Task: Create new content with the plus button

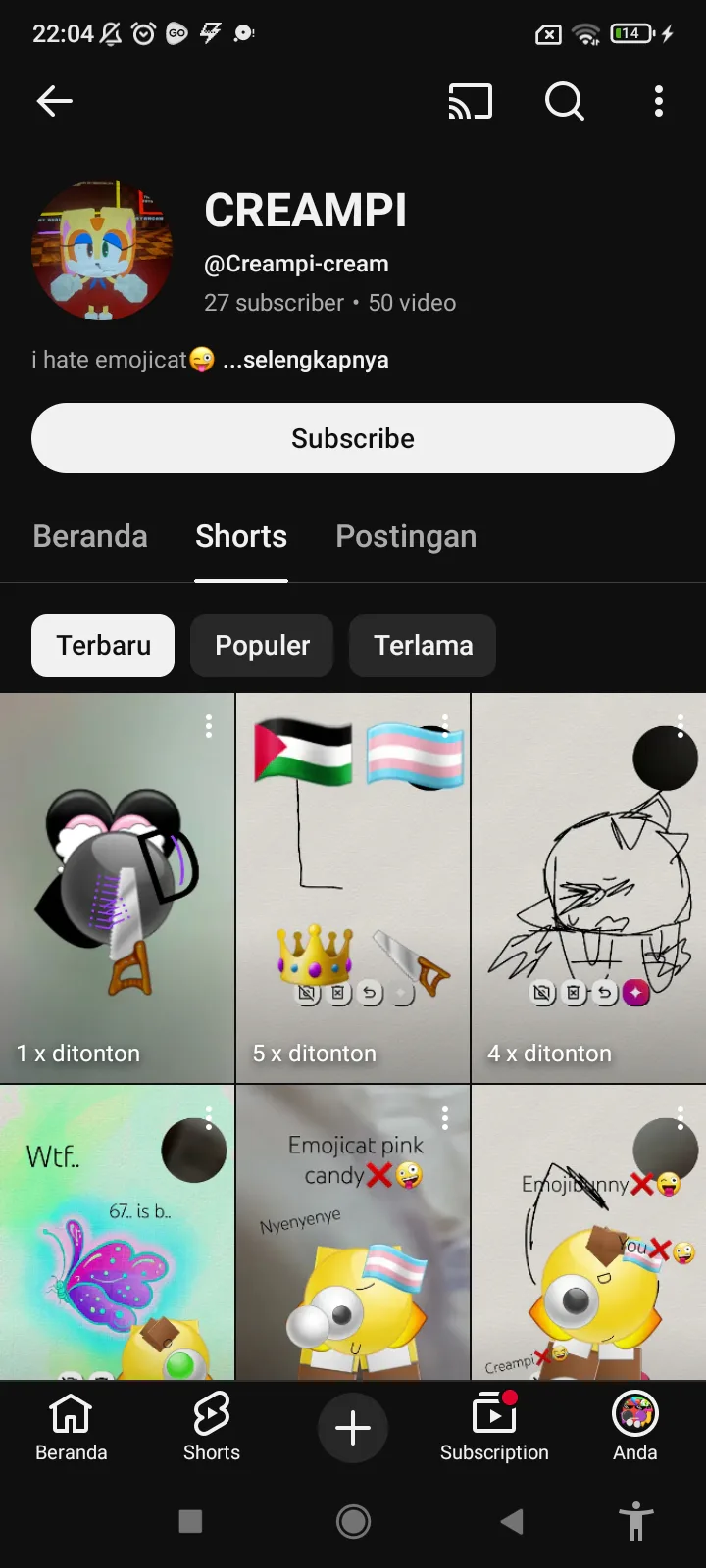Action: pyautogui.click(x=353, y=1428)
